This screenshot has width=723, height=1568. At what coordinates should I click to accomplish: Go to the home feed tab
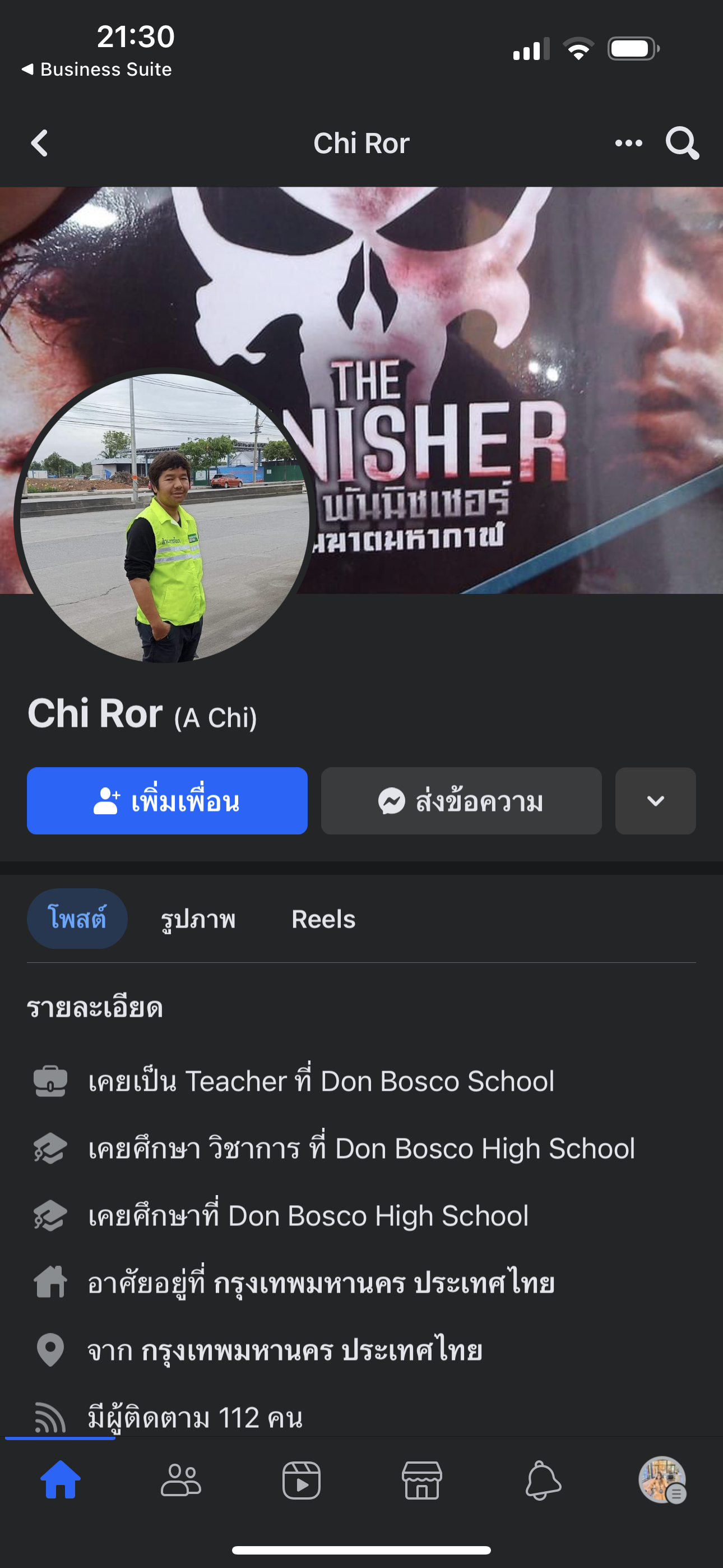click(x=61, y=1480)
